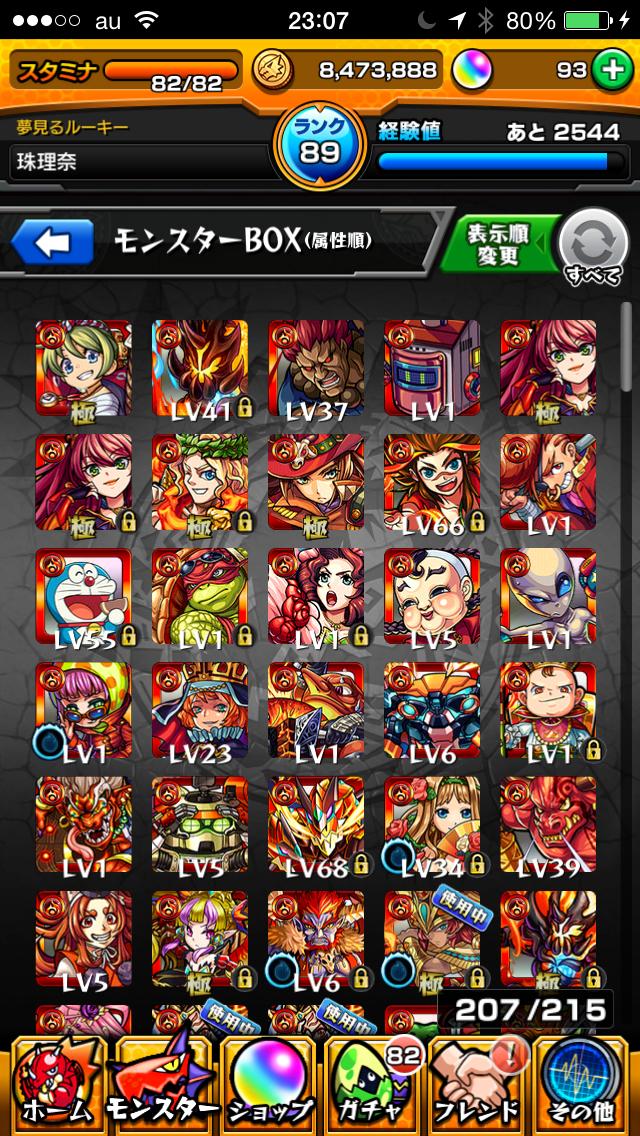Image resolution: width=640 pixels, height=1136 pixels.
Task: Select the LV23 monster tile
Action: click(x=199, y=710)
